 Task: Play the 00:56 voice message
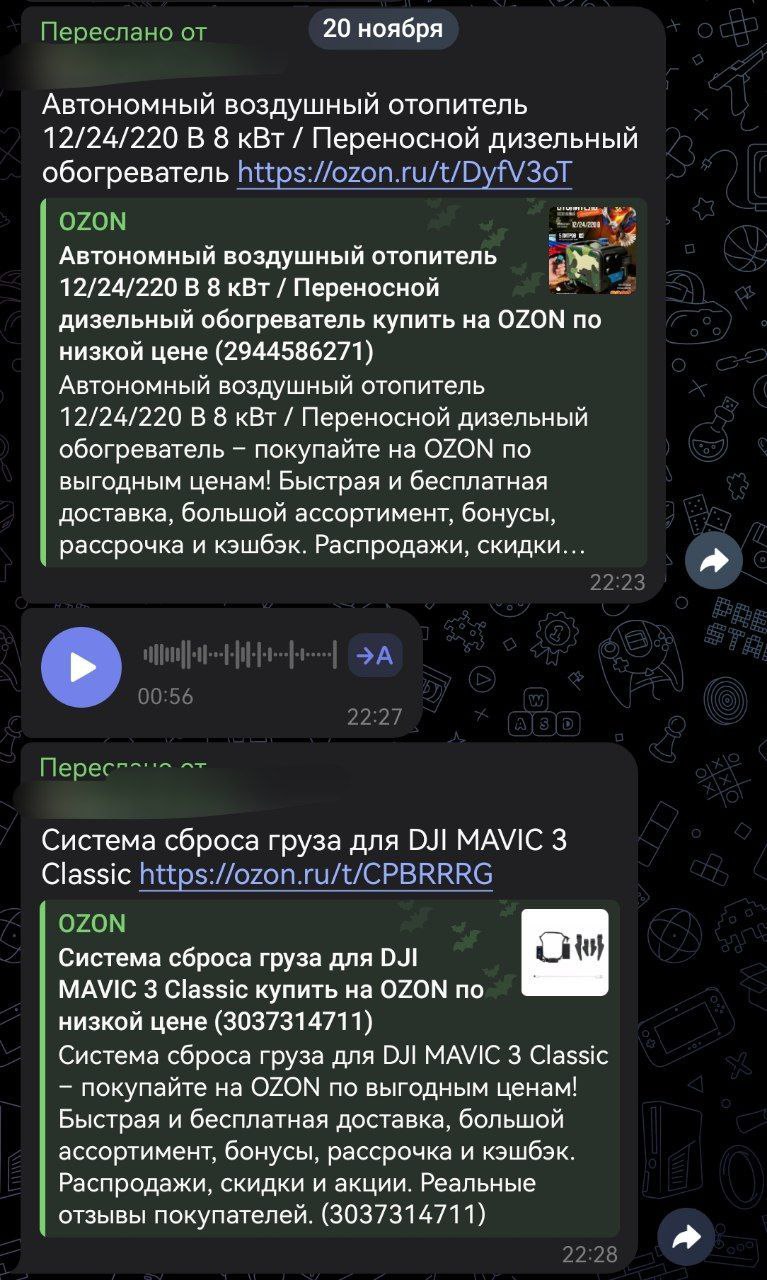[81, 667]
